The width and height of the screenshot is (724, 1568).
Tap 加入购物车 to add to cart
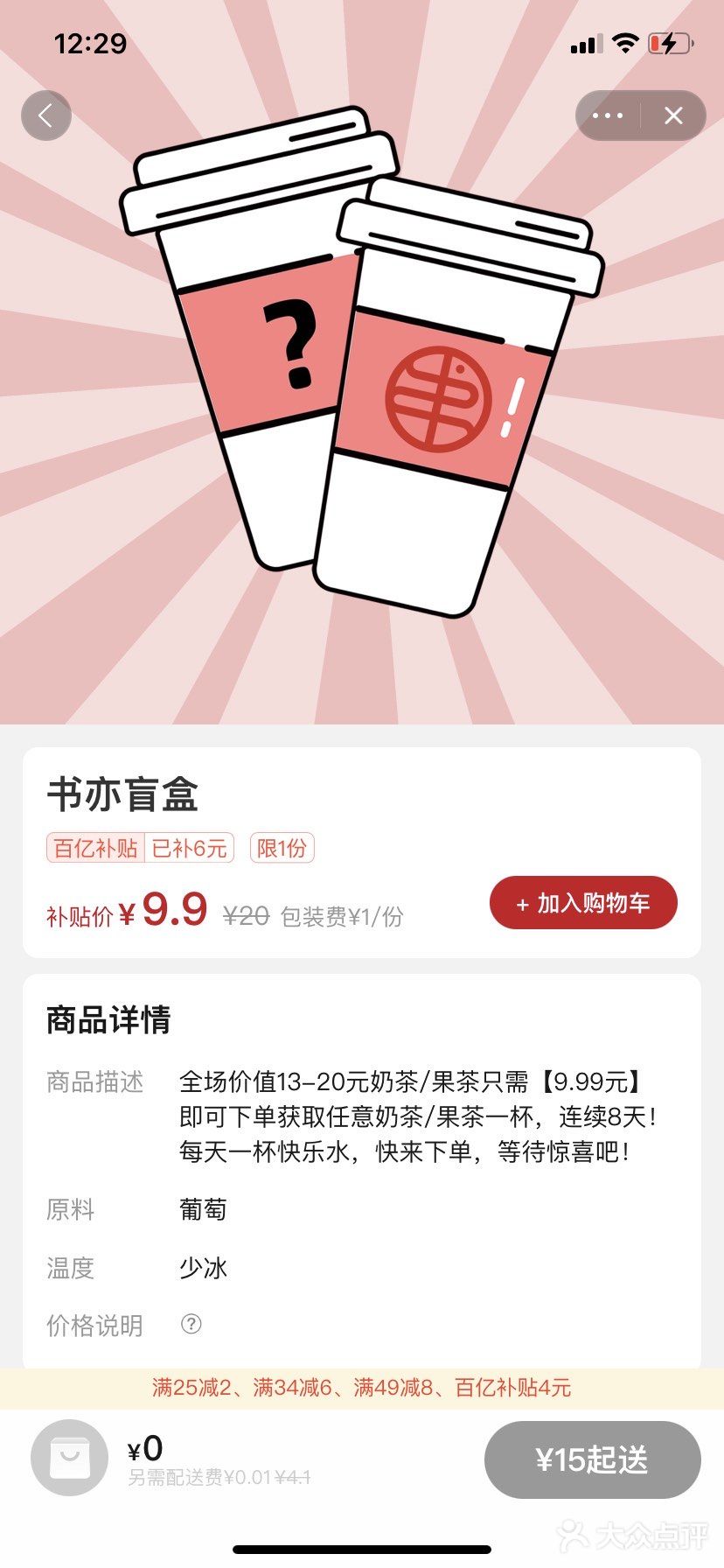point(582,902)
